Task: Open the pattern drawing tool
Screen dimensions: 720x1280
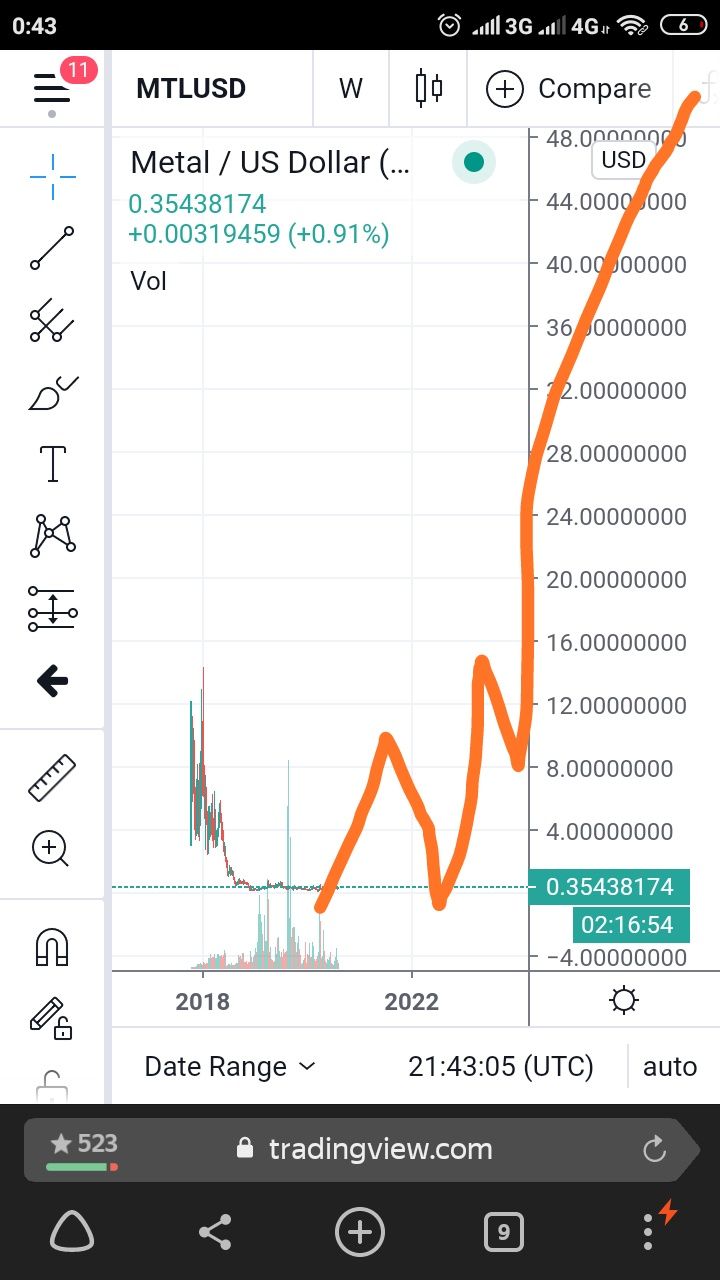Action: click(53, 537)
